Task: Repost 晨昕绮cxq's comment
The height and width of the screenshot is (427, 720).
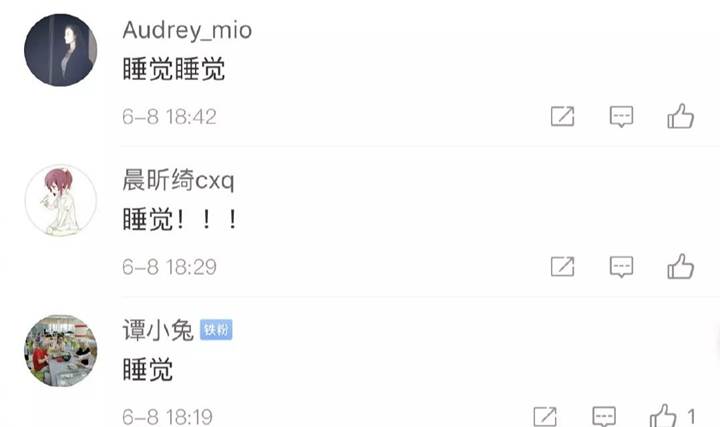Action: point(563,267)
